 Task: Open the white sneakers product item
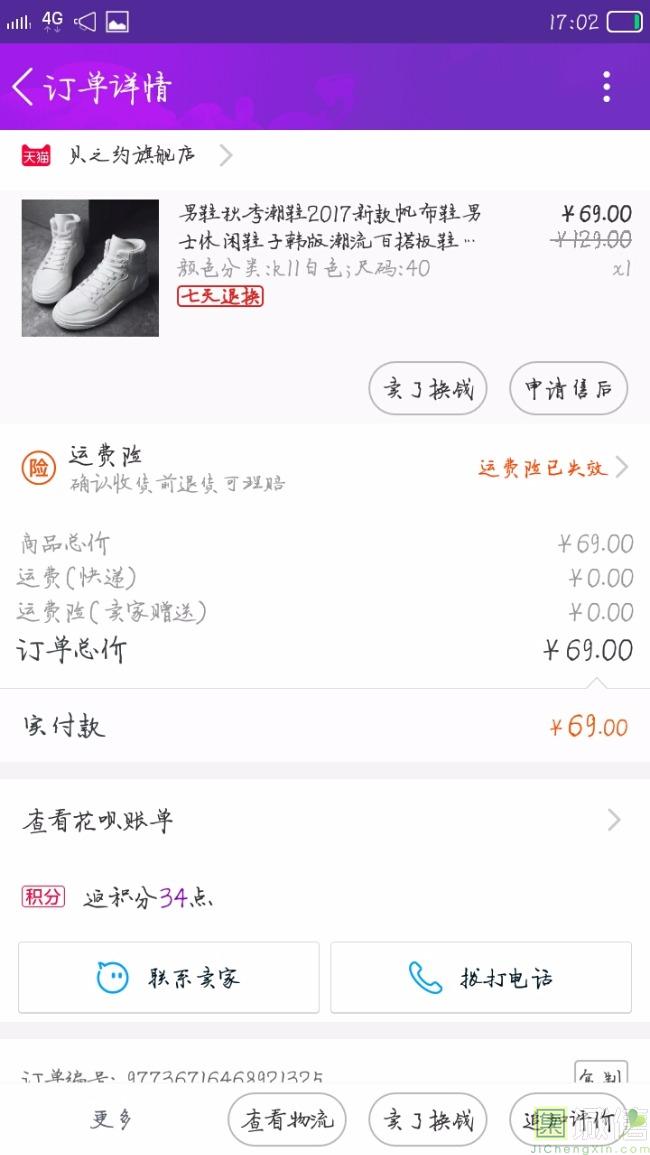325,268
